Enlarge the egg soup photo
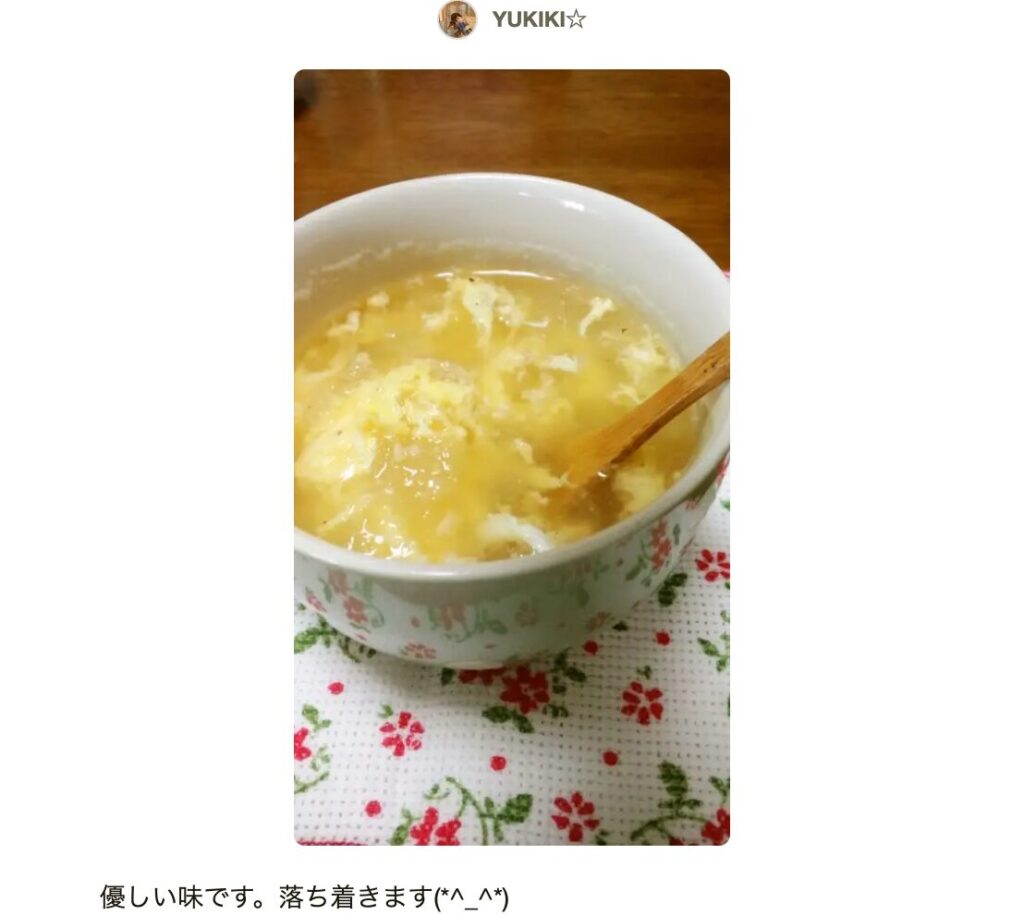The width and height of the screenshot is (1024, 915). 511,457
